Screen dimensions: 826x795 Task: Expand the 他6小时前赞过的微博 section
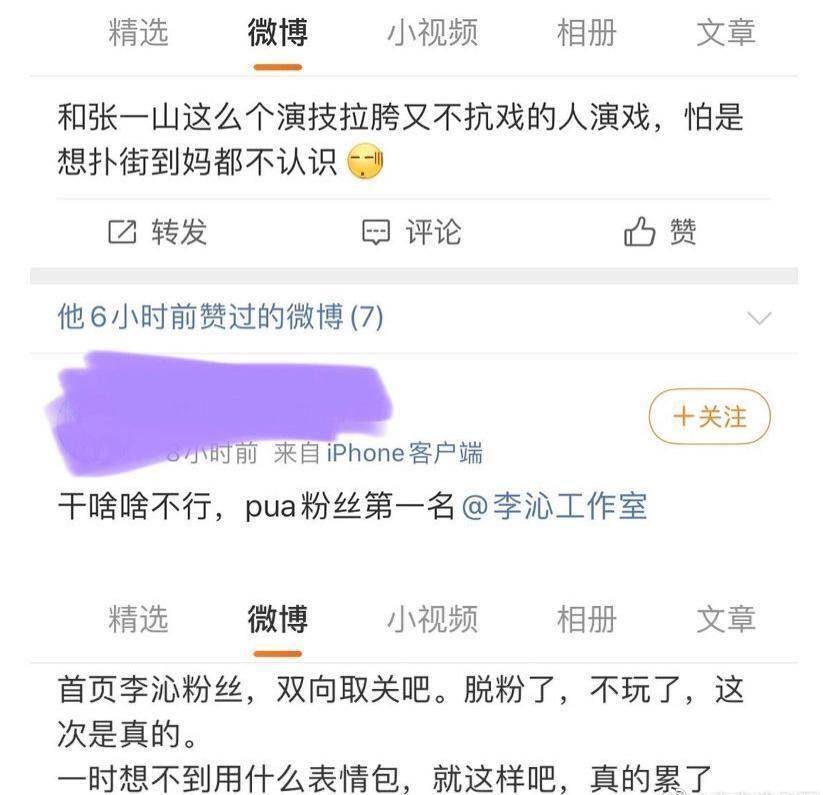click(759, 319)
